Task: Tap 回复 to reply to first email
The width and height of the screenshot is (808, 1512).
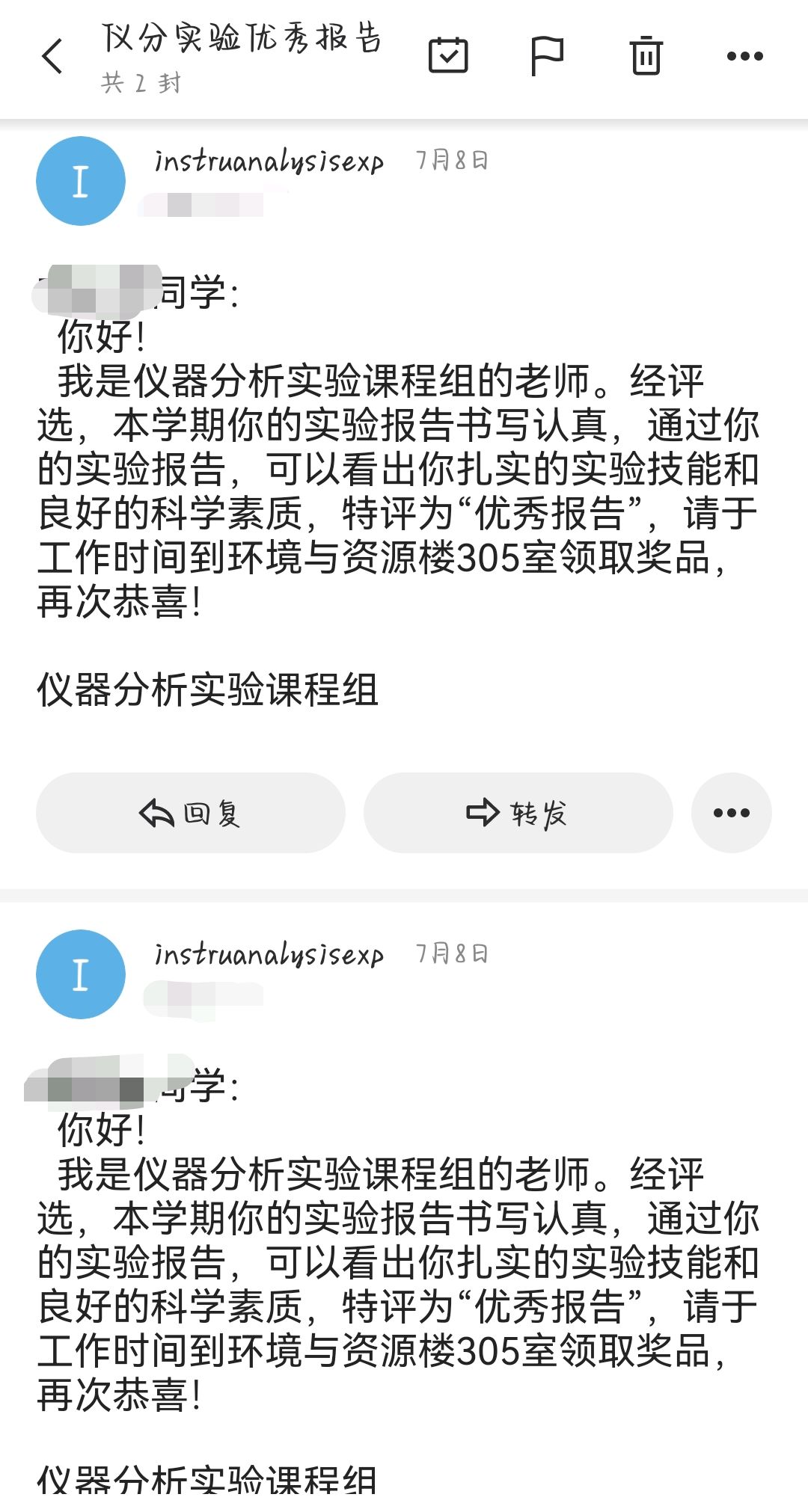Action: (191, 813)
